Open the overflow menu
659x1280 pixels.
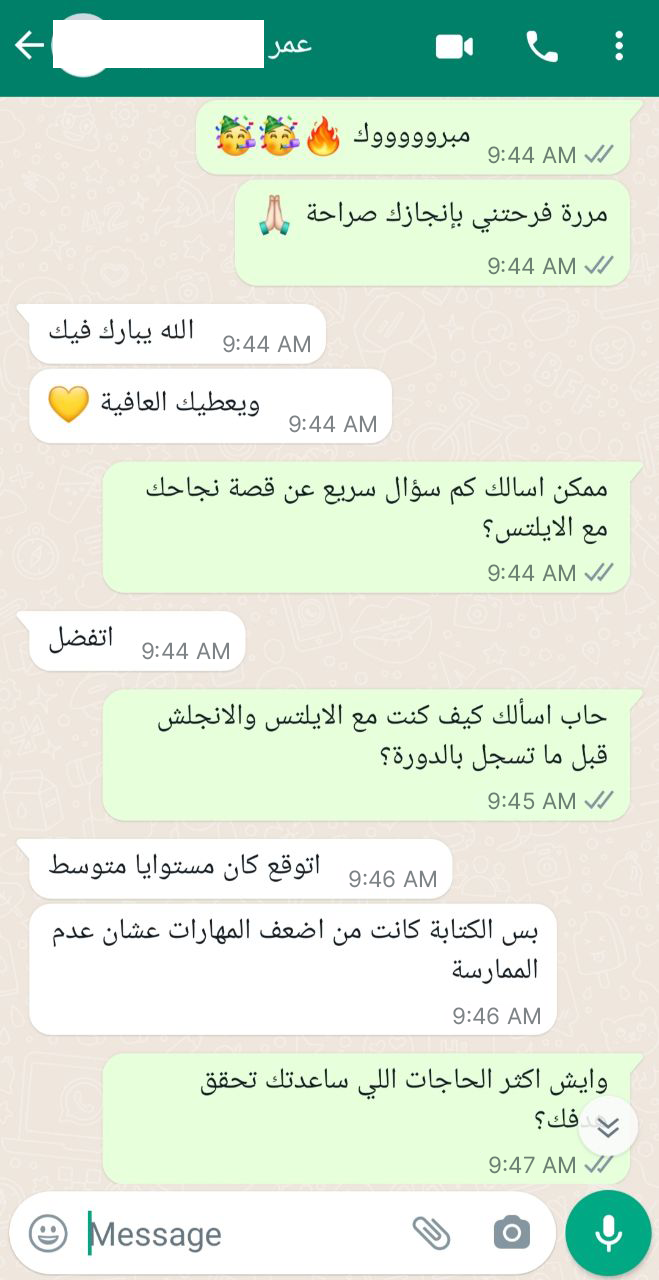pos(619,46)
